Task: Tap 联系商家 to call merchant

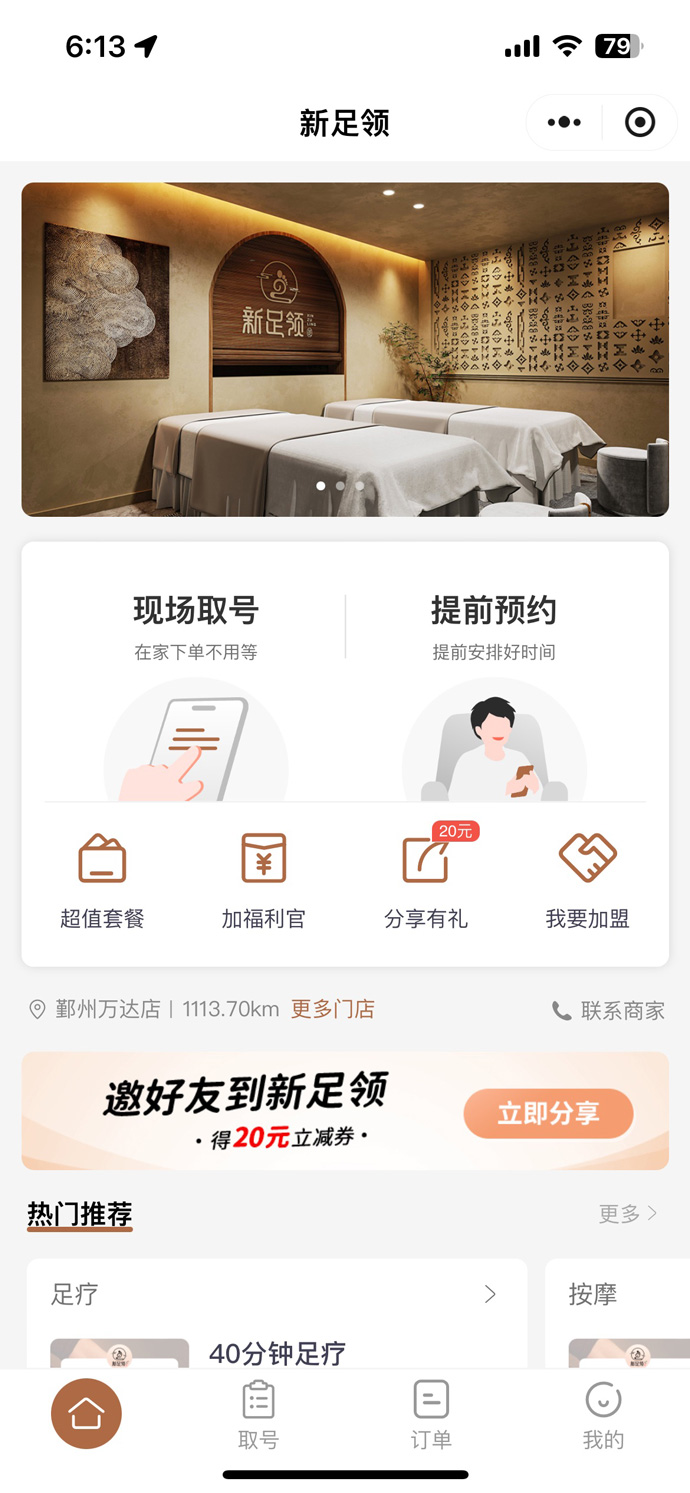Action: pyautogui.click(x=608, y=1010)
